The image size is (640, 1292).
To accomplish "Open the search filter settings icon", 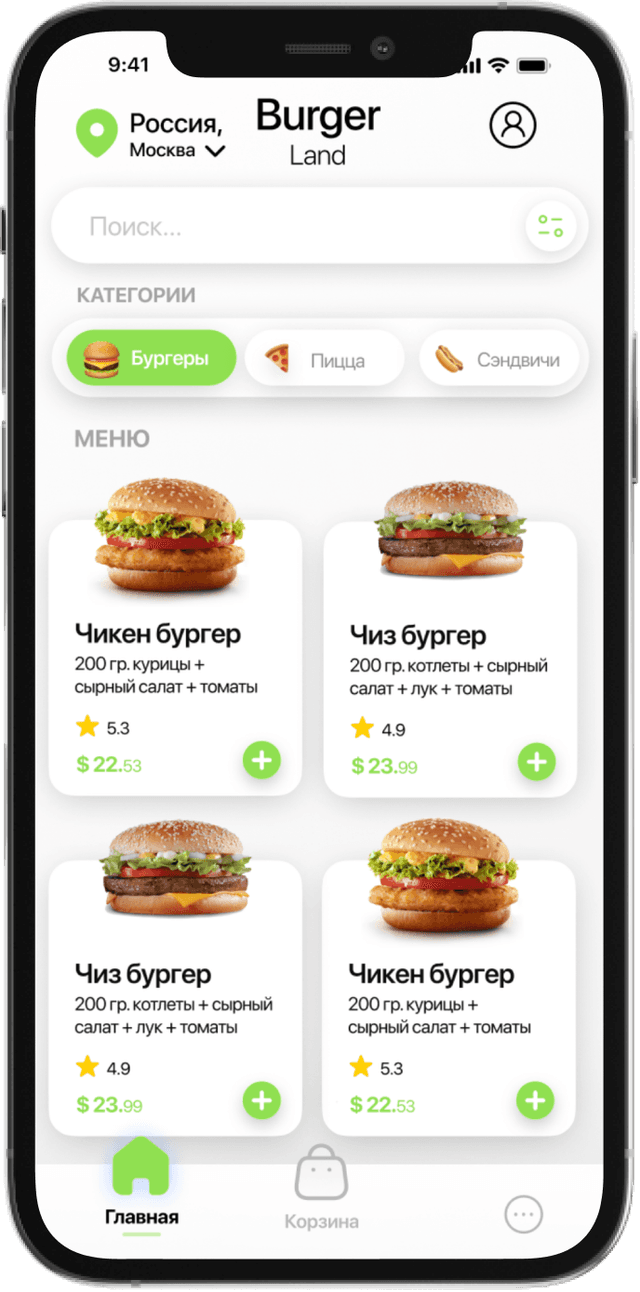I will click(x=550, y=226).
